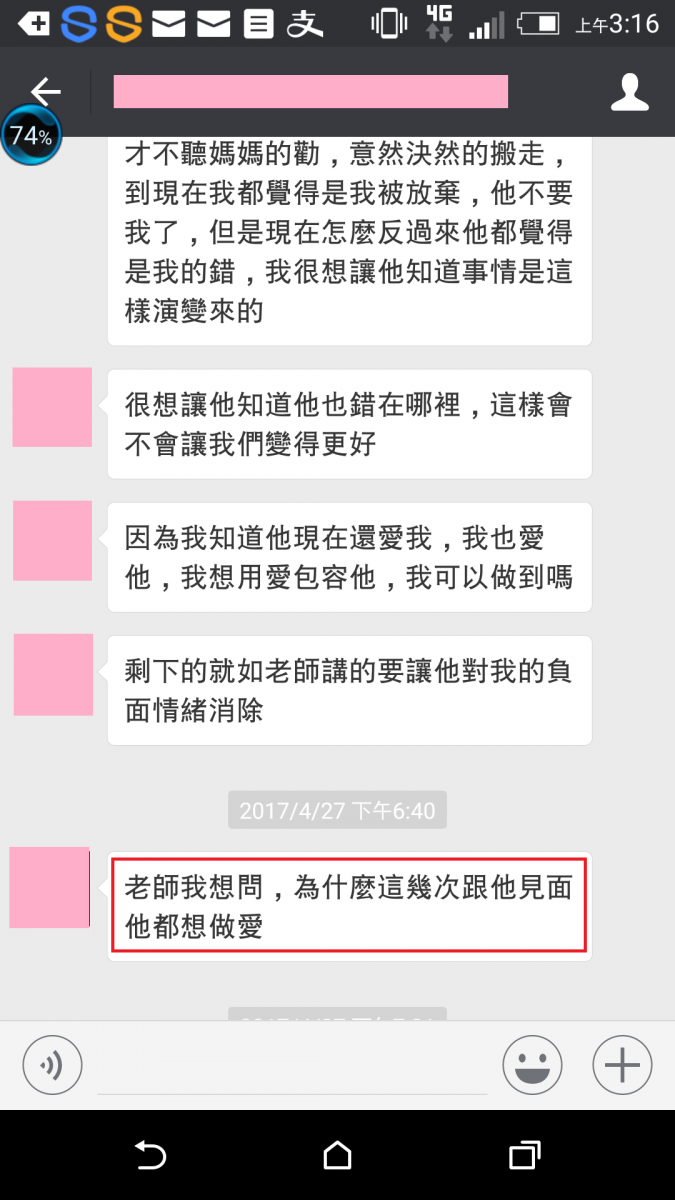Open the emoji picker
The image size is (675, 1200).
pos(532,1065)
